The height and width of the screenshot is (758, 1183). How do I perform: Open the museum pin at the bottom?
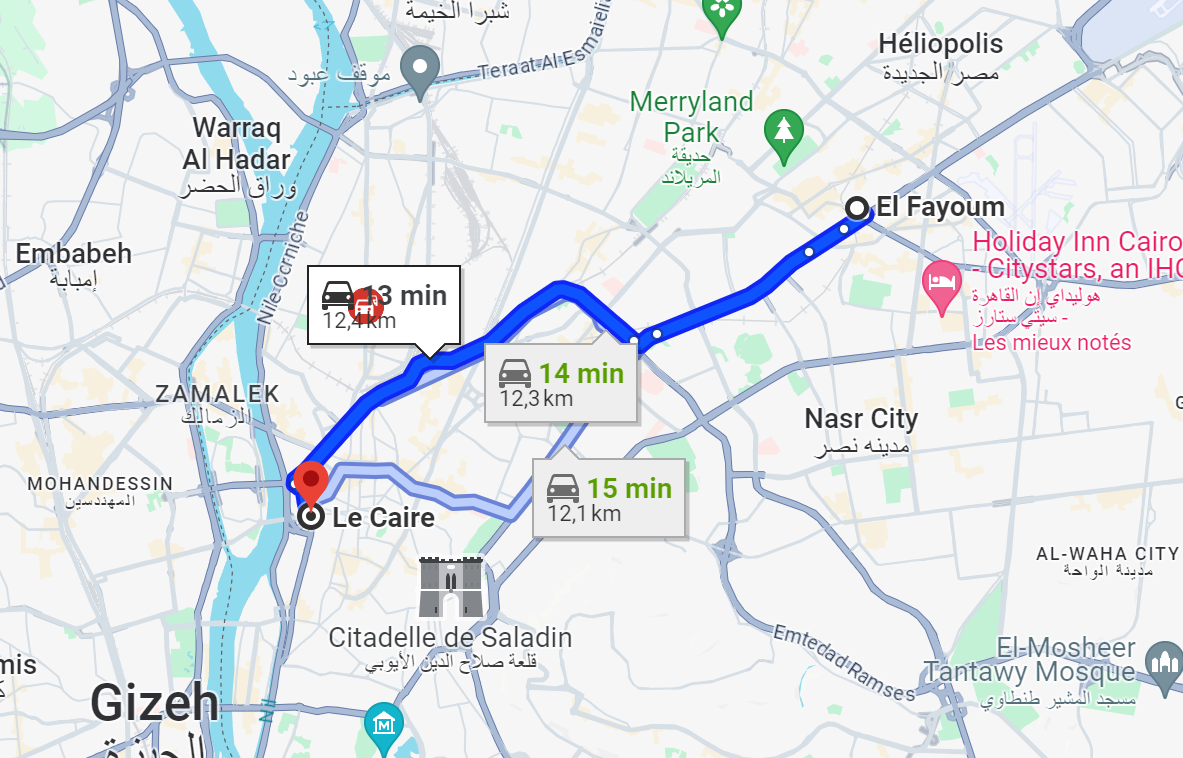(x=383, y=722)
